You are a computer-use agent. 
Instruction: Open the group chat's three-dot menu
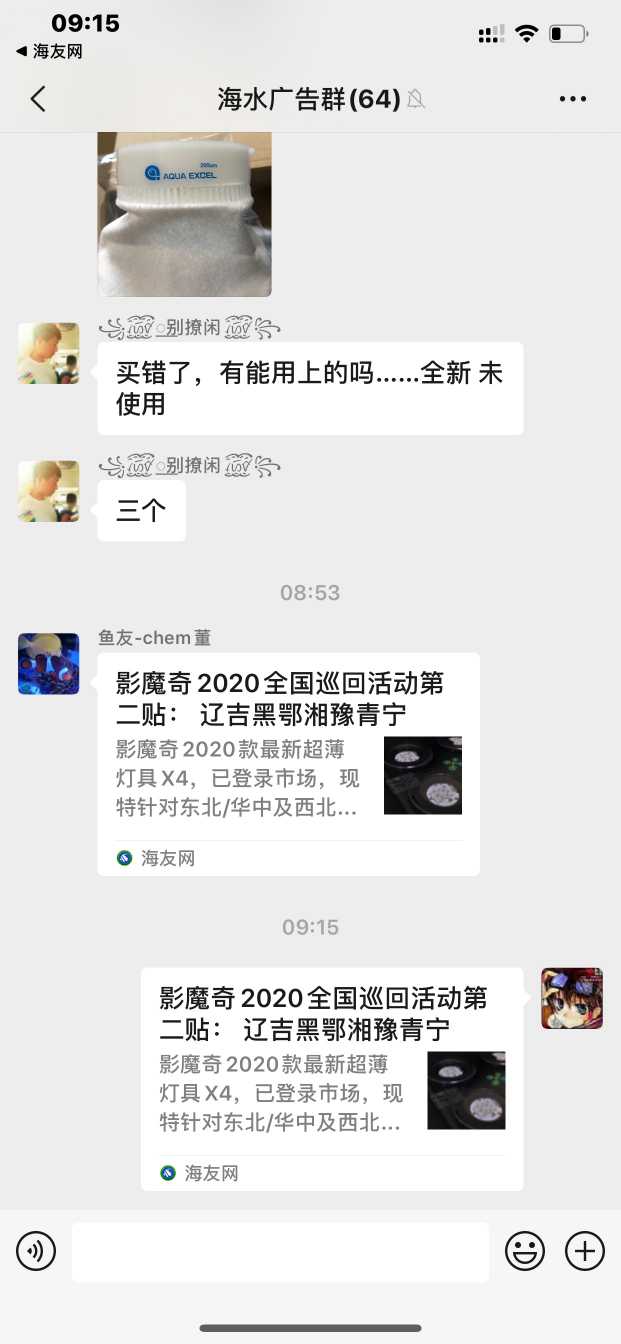(x=572, y=99)
